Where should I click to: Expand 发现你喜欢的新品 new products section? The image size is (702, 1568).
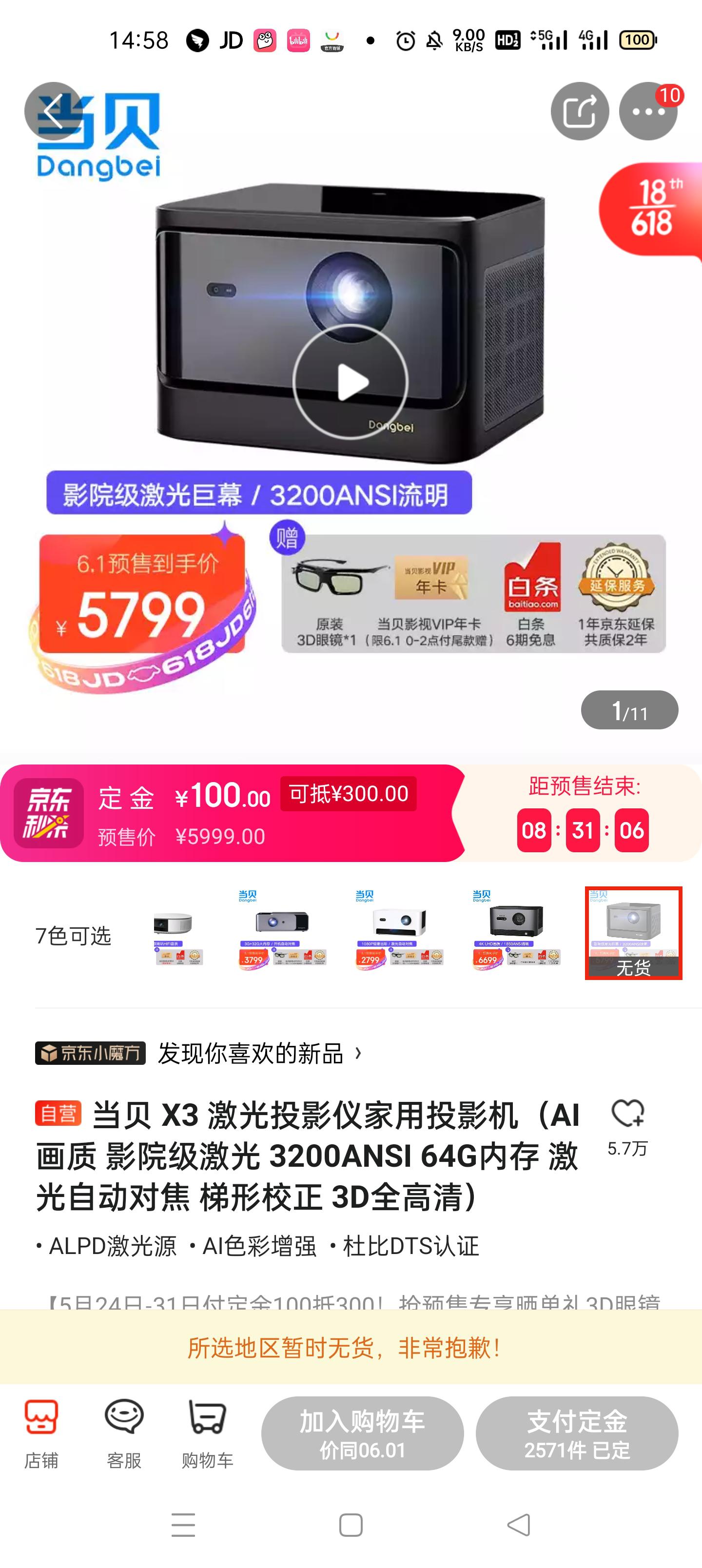(256, 1054)
